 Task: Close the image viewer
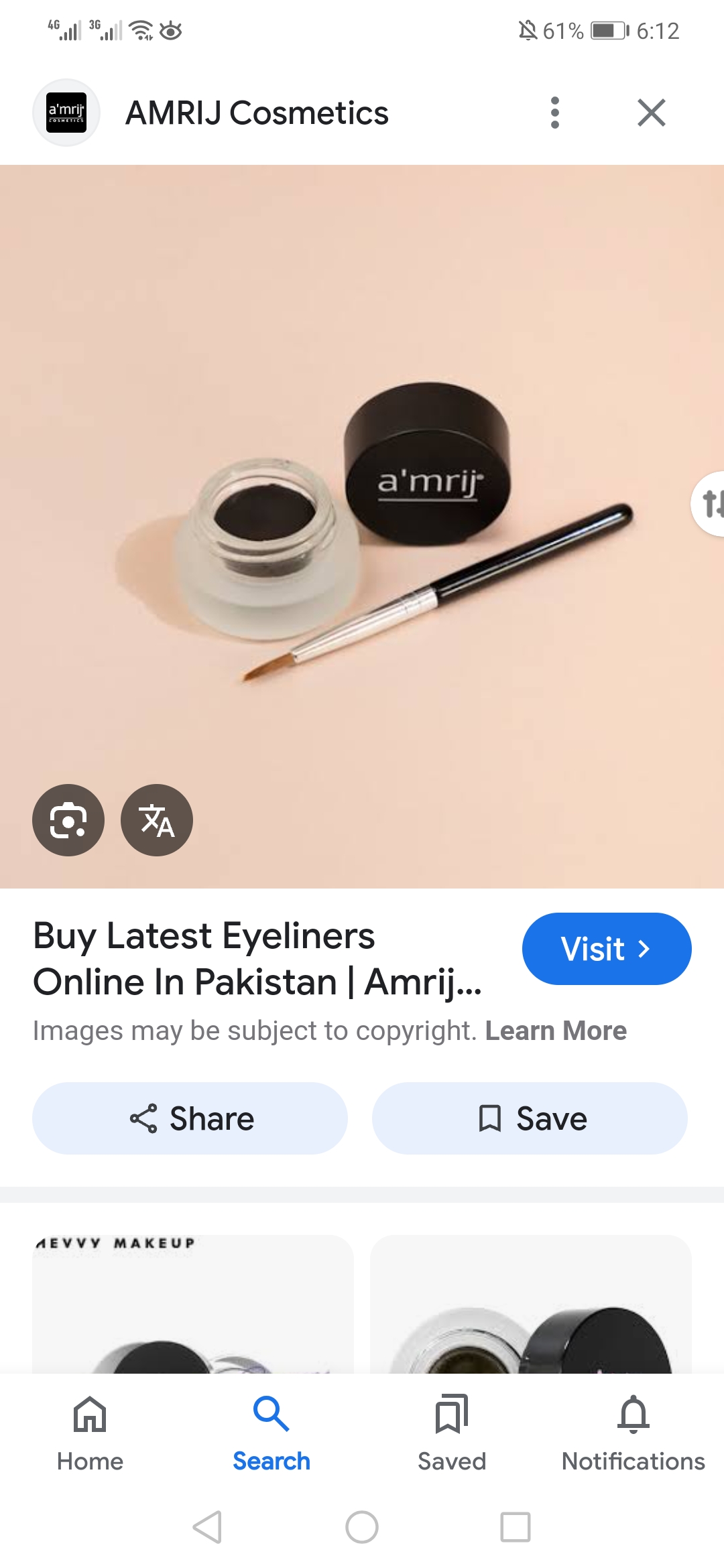(x=651, y=113)
